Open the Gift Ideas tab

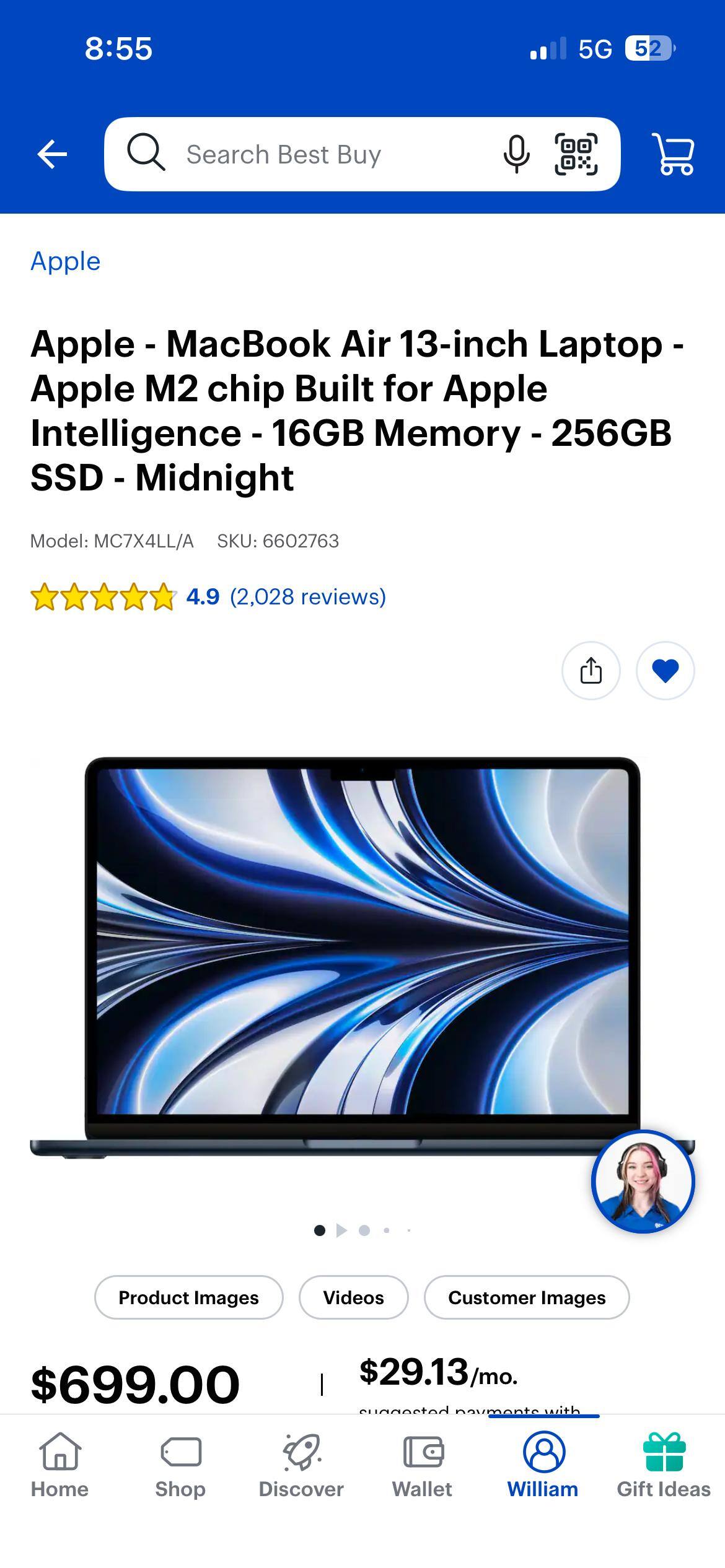(x=664, y=1465)
